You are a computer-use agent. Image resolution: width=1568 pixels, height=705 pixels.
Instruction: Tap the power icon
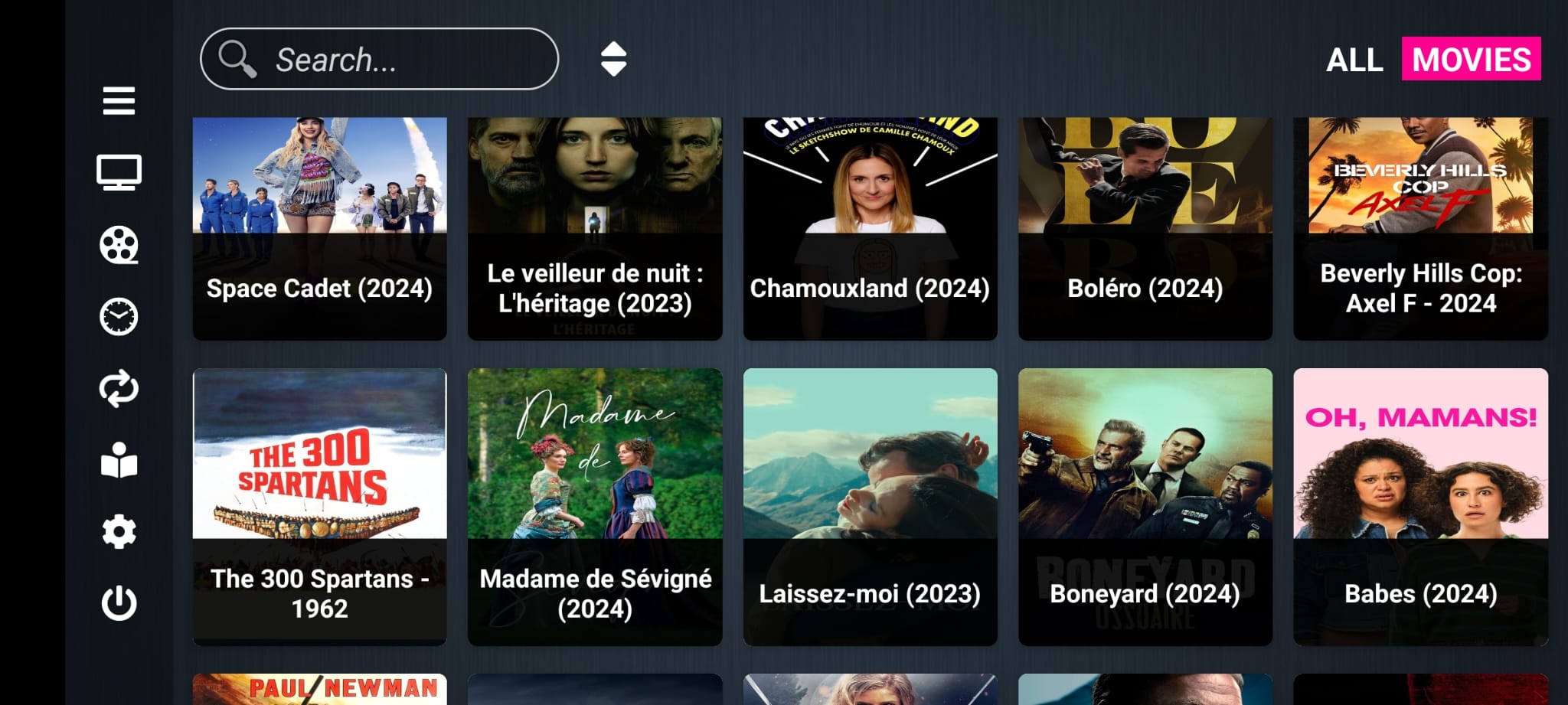tap(119, 603)
